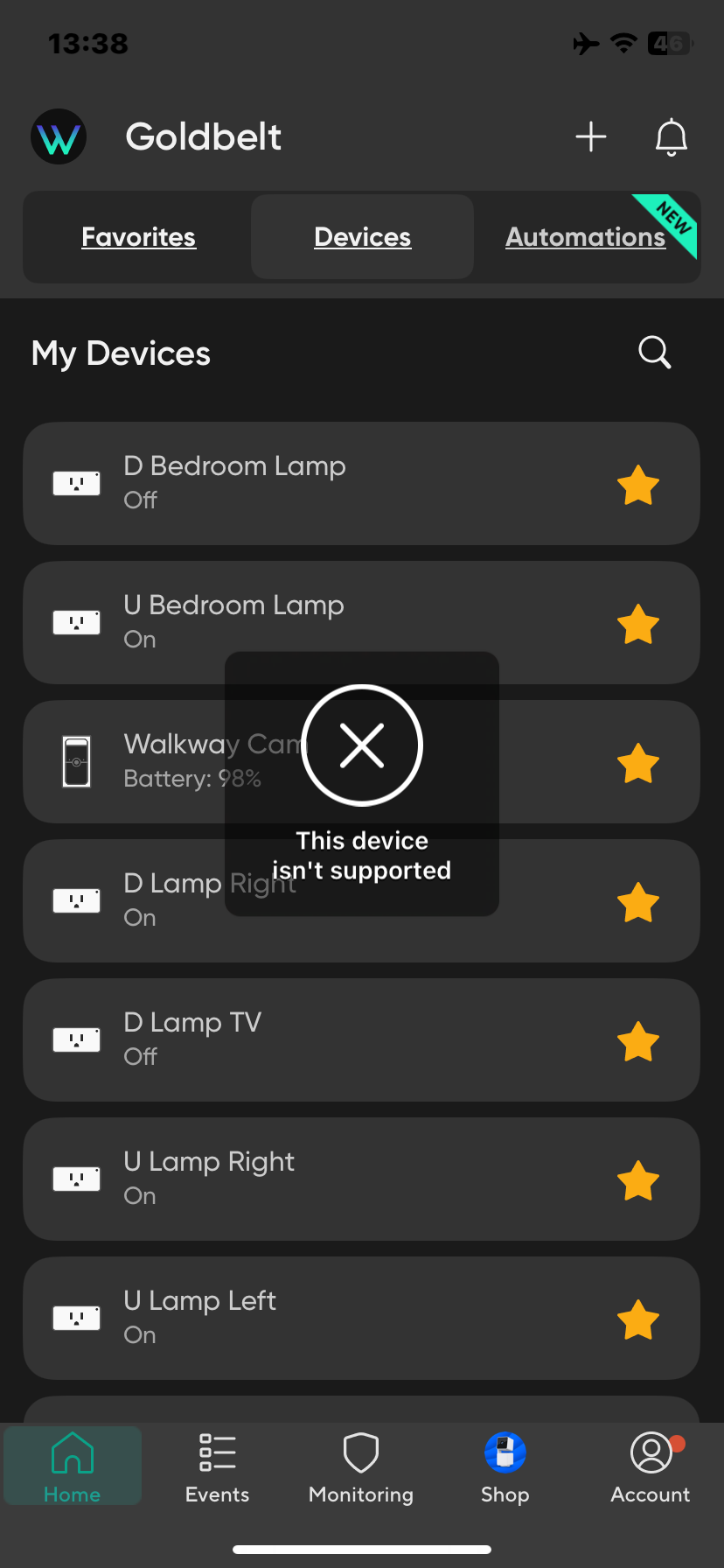The height and width of the screenshot is (1568, 724).
Task: Toggle the star for D Lamp TV
Action: [638, 1041]
